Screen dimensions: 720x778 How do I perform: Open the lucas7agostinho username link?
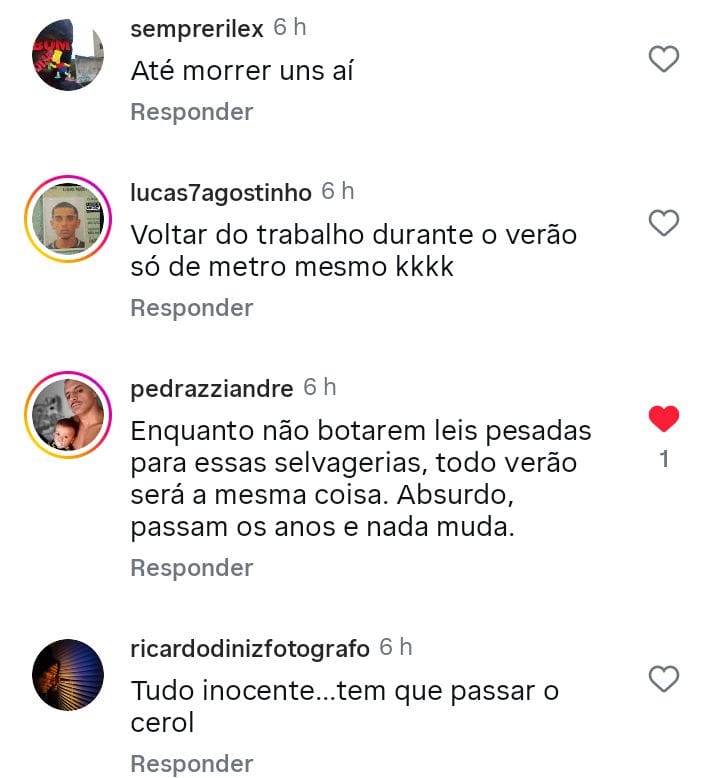click(221, 191)
